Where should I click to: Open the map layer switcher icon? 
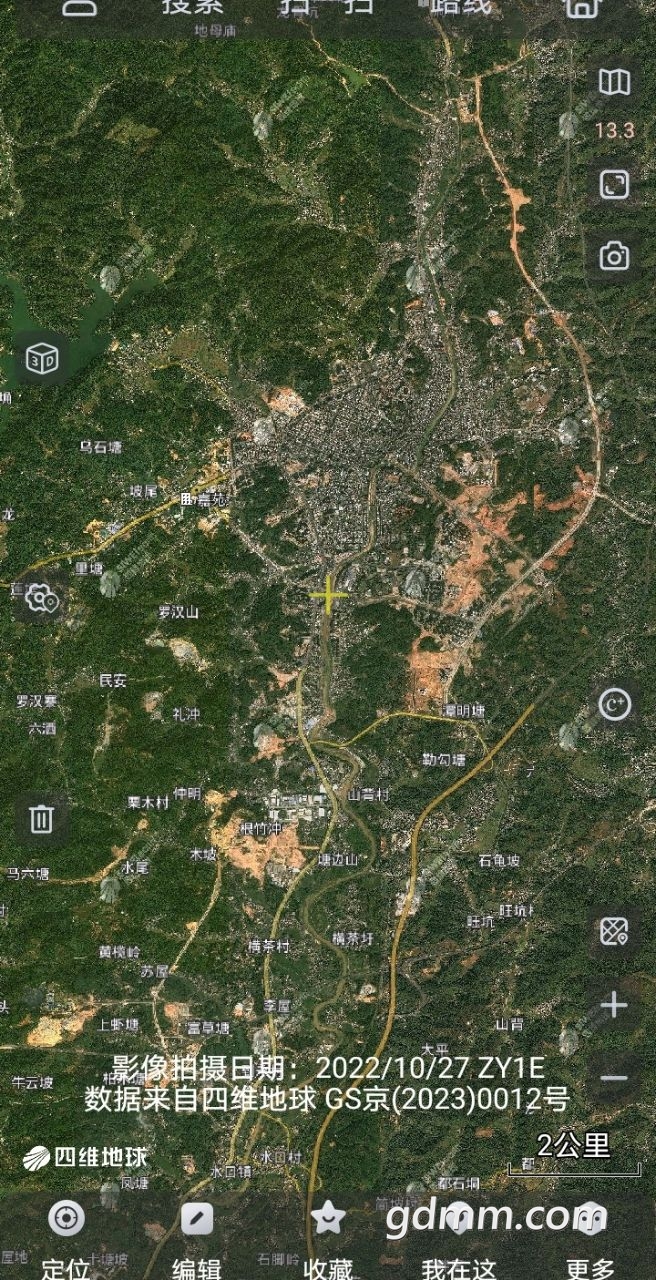point(614,82)
